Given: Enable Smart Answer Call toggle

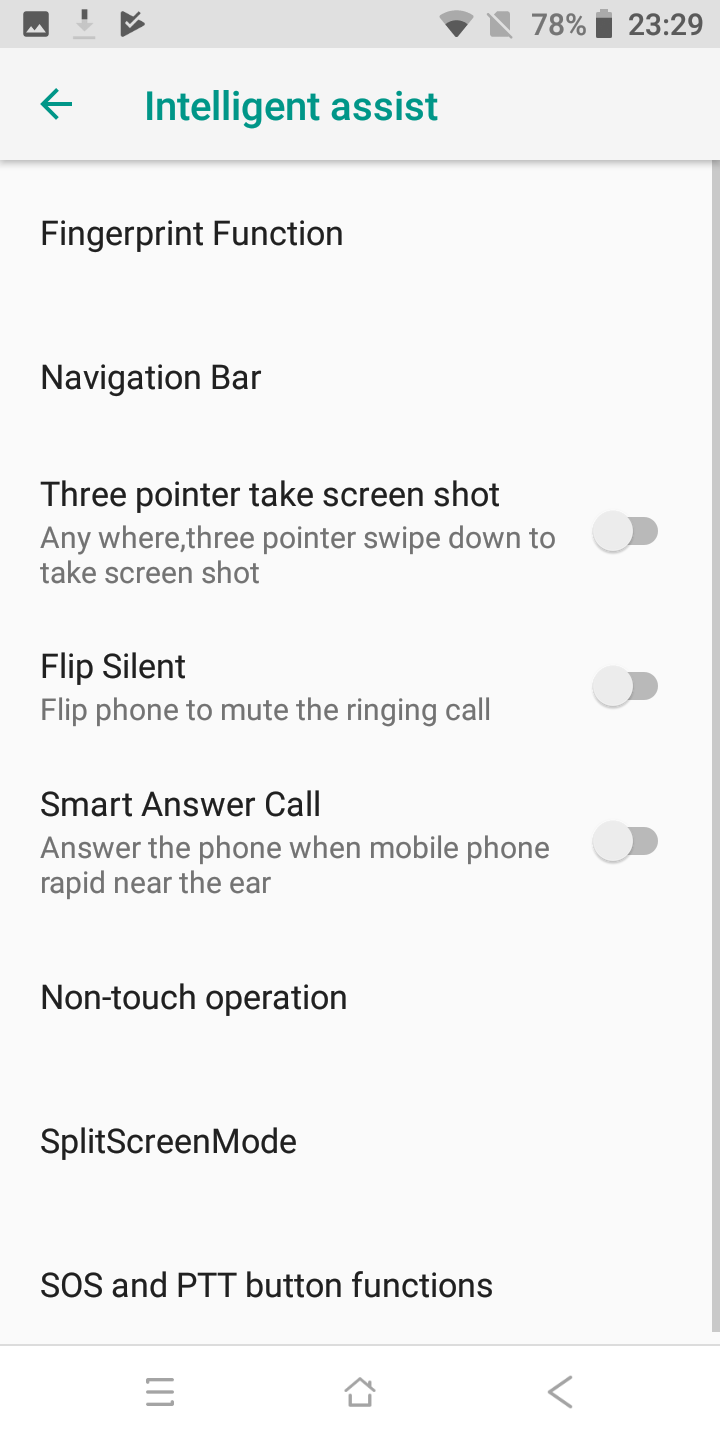Looking at the screenshot, I should click(x=625, y=842).
